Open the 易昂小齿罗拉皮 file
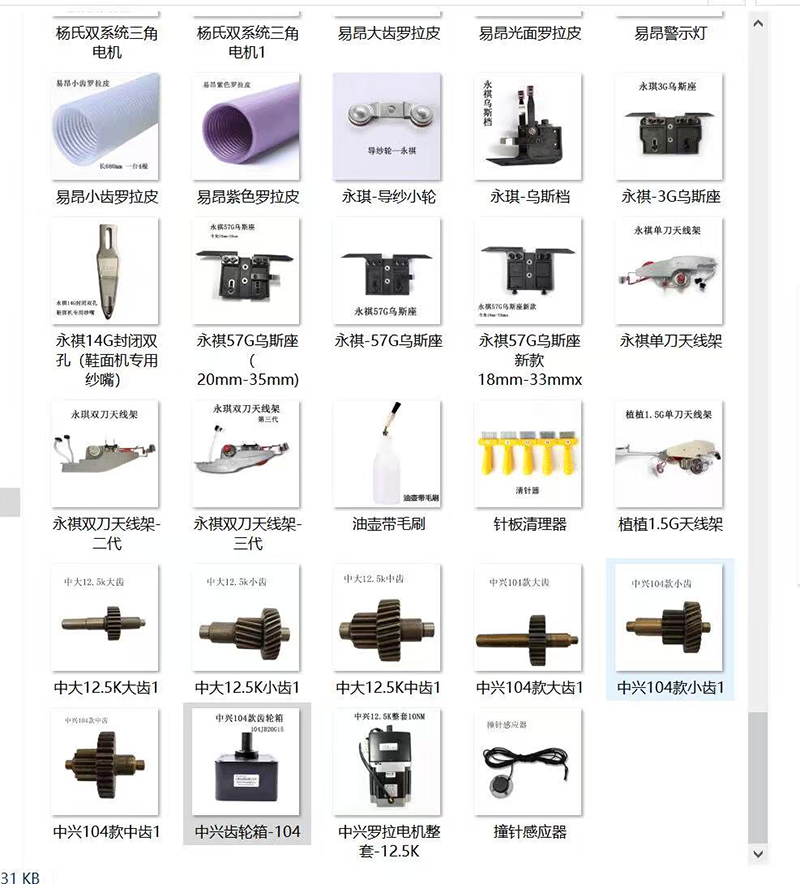 click(106, 127)
